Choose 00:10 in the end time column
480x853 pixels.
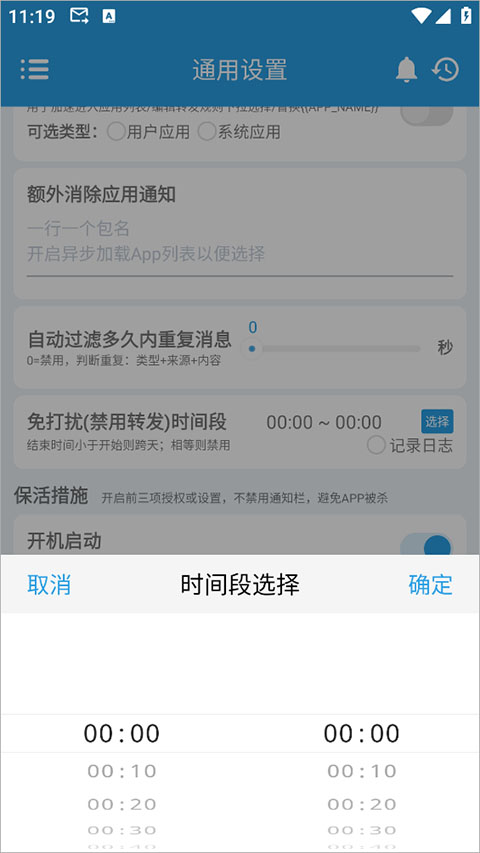point(362,771)
